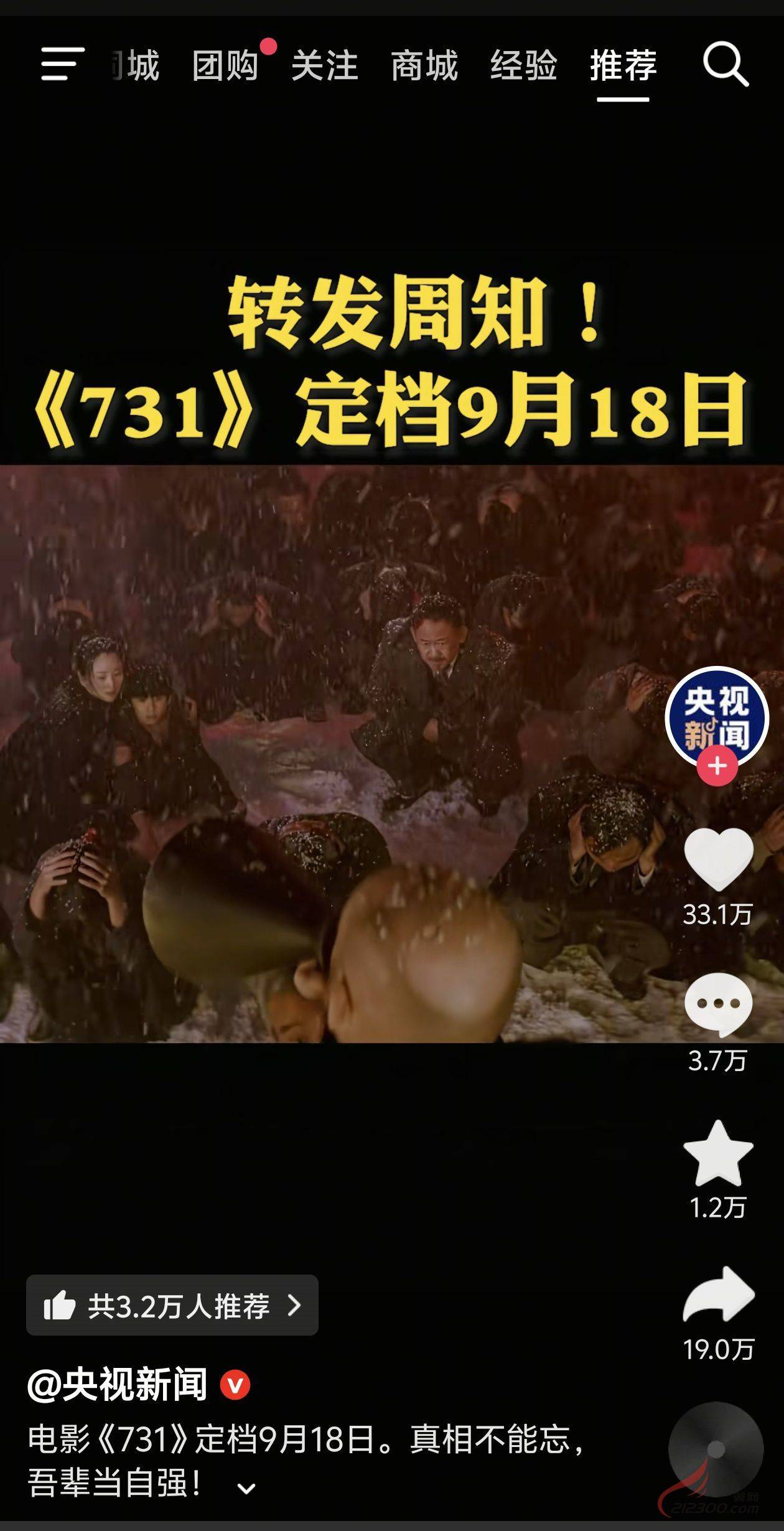Open the hamburger menu
Viewport: 784px width, 1531px height.
pos(62,64)
